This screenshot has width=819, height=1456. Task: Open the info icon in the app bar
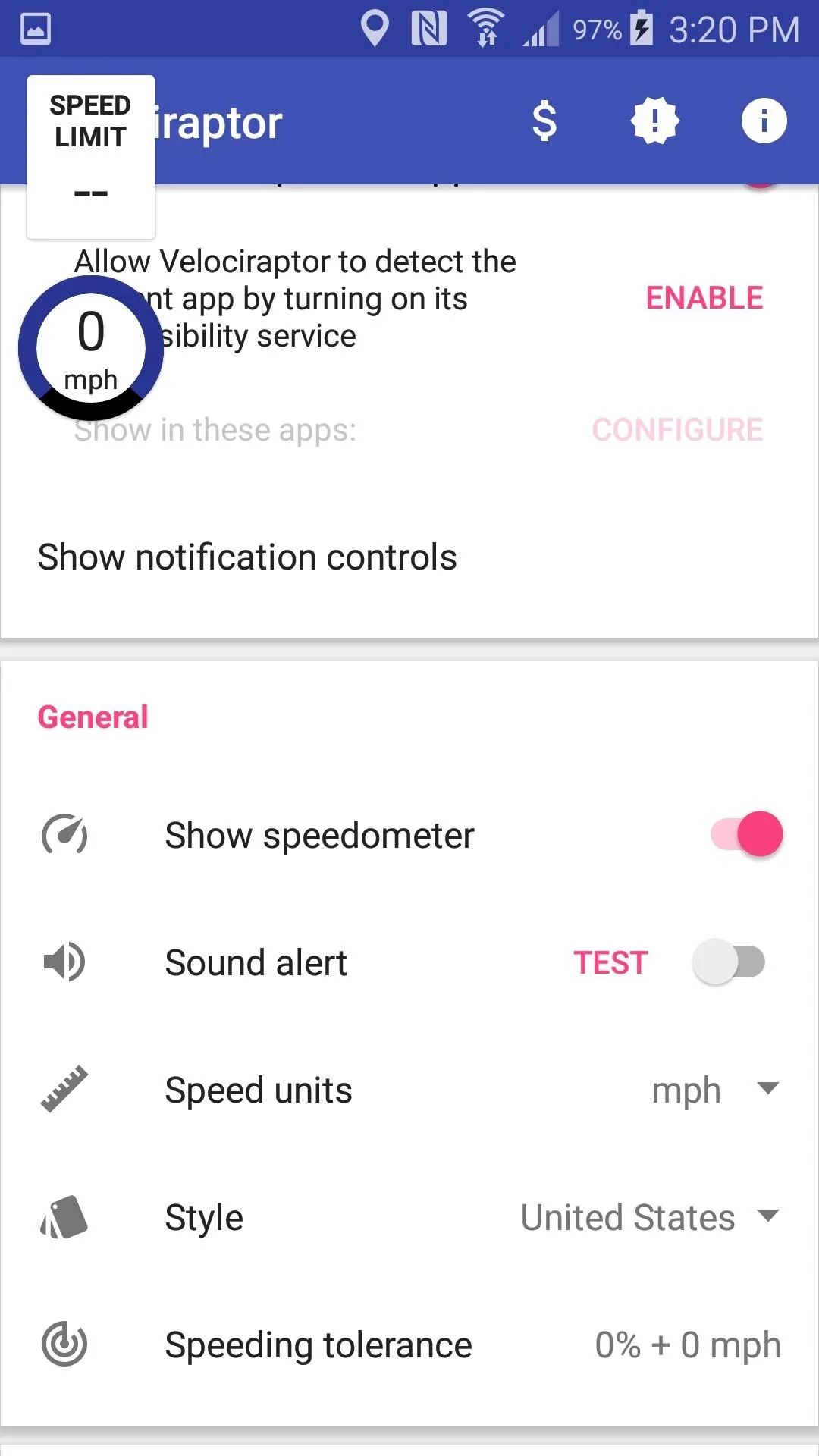[x=764, y=121]
